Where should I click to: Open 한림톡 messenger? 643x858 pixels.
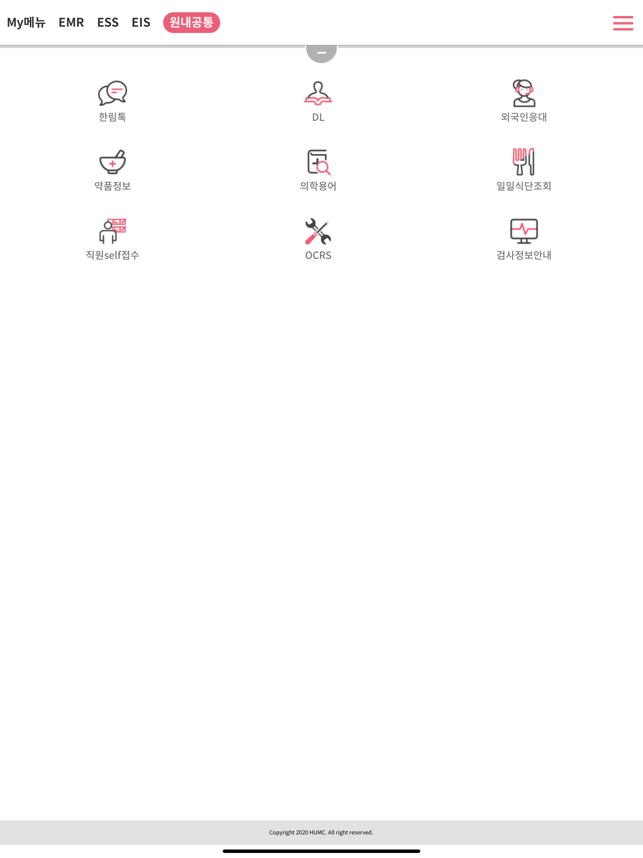click(x=112, y=101)
